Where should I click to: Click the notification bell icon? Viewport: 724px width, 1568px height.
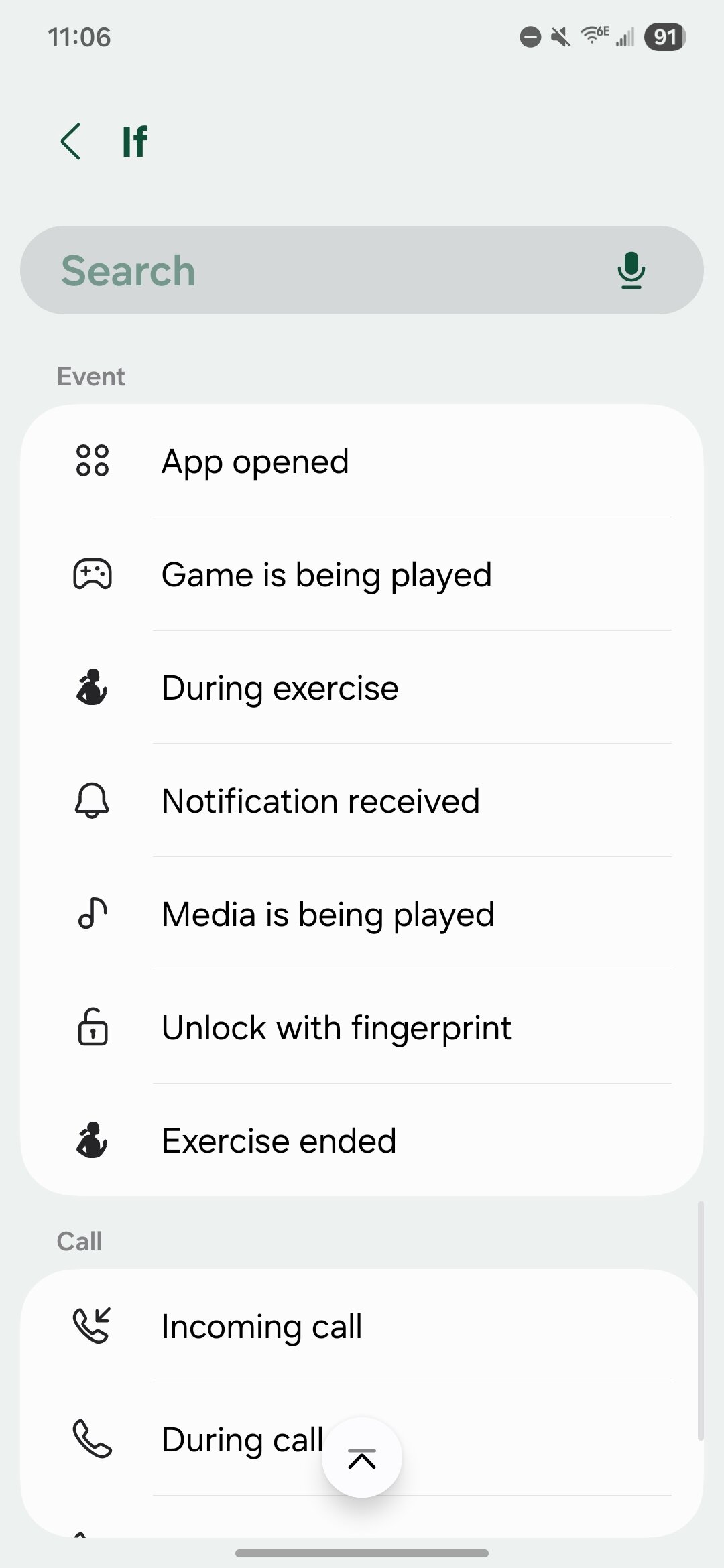click(93, 801)
